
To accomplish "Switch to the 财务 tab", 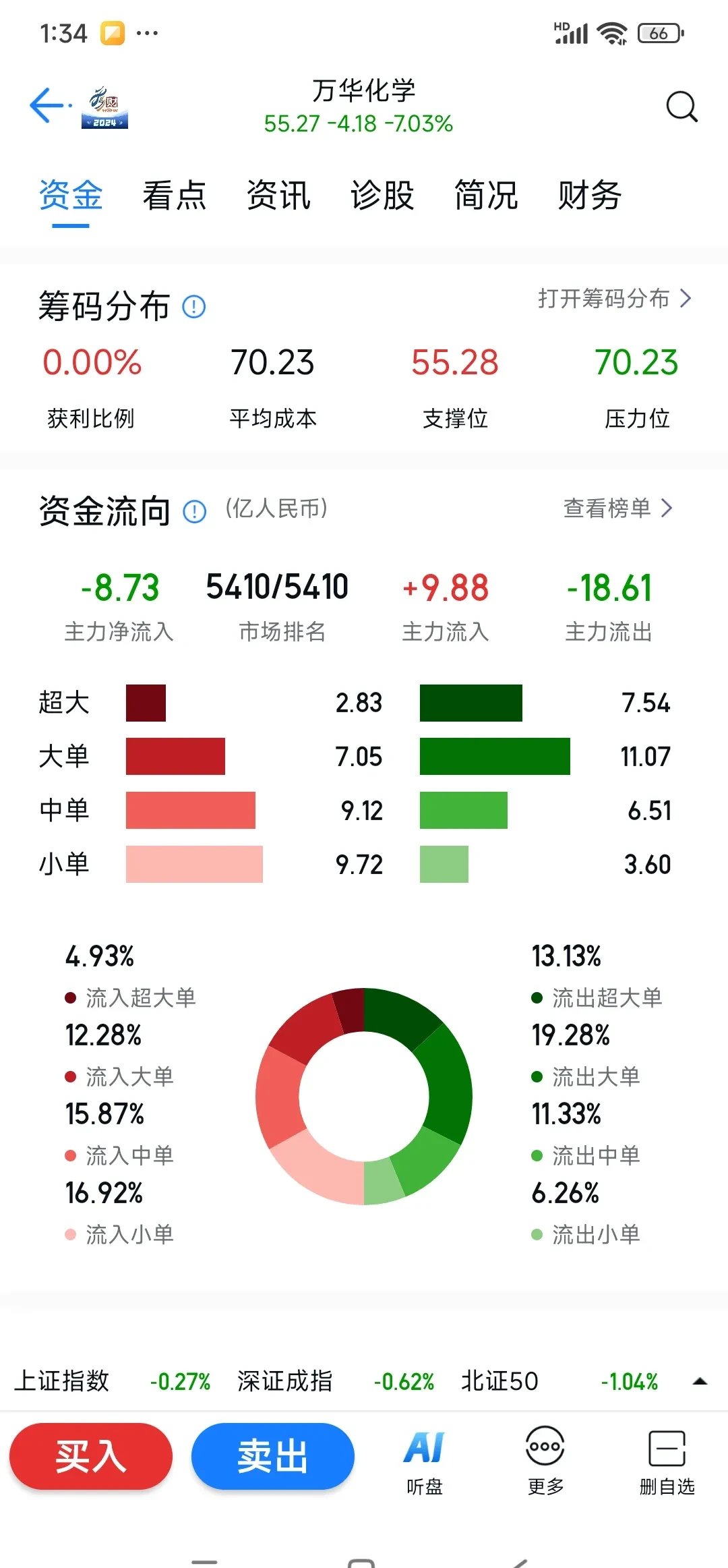I will coord(588,196).
